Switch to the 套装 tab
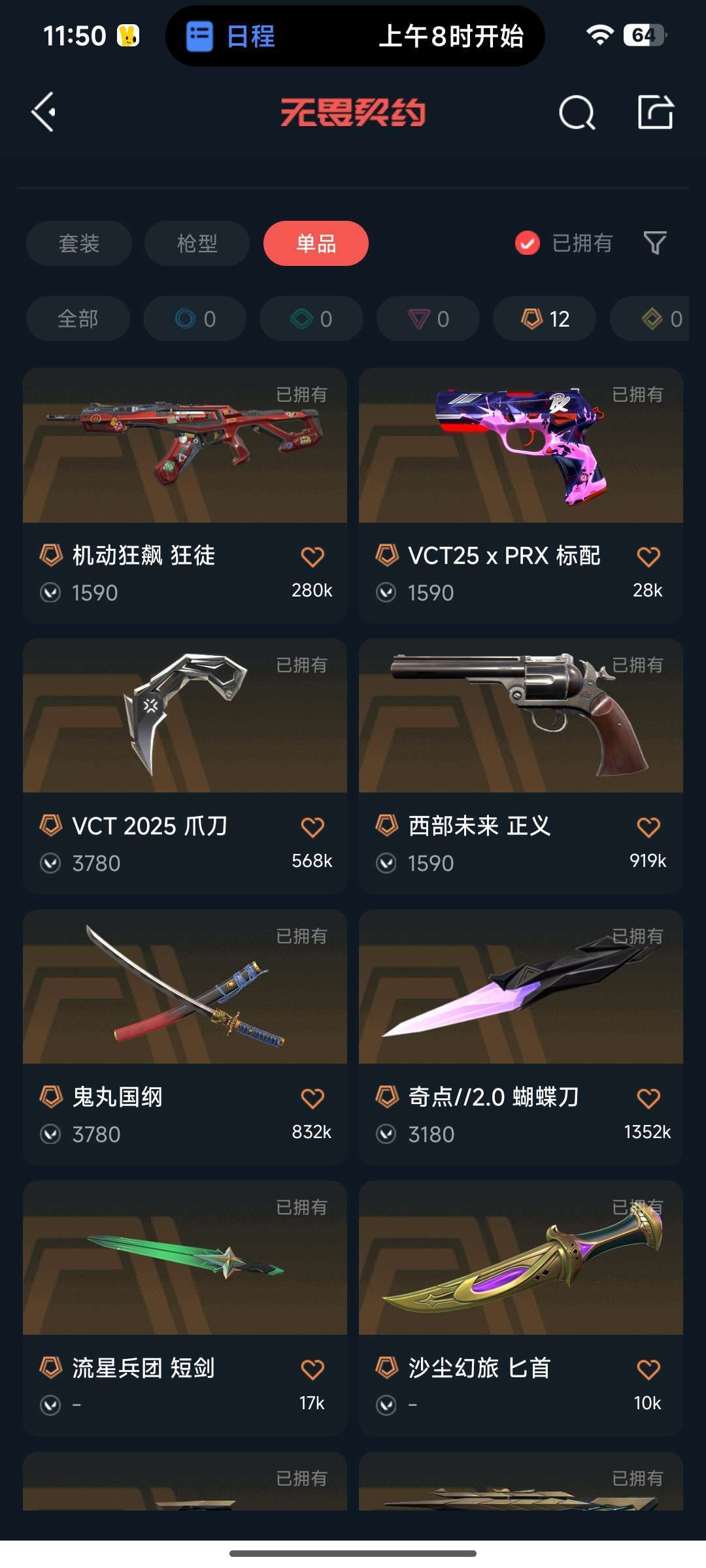The width and height of the screenshot is (706, 1568). 78,243
